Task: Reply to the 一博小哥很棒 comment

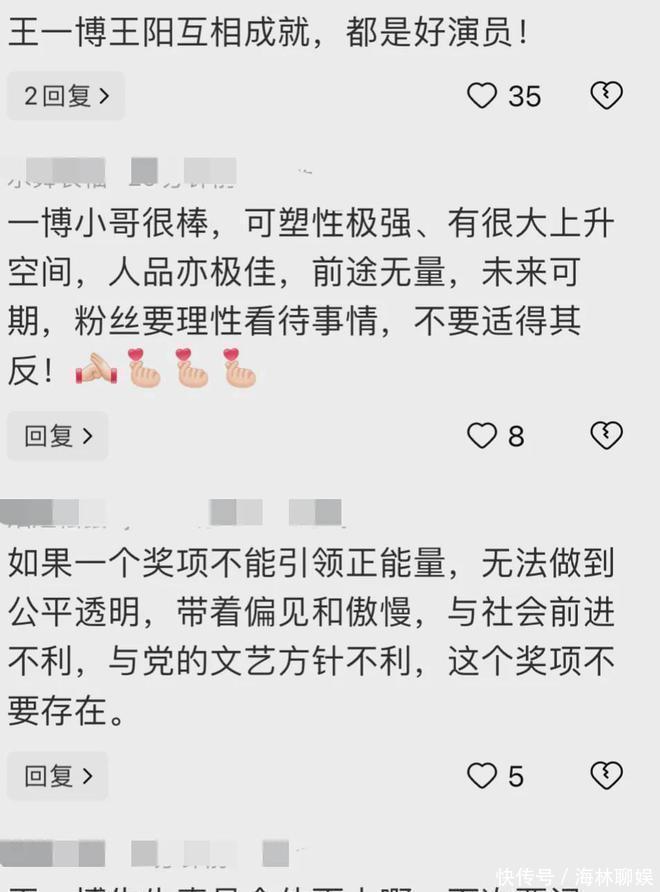Action: (x=58, y=436)
